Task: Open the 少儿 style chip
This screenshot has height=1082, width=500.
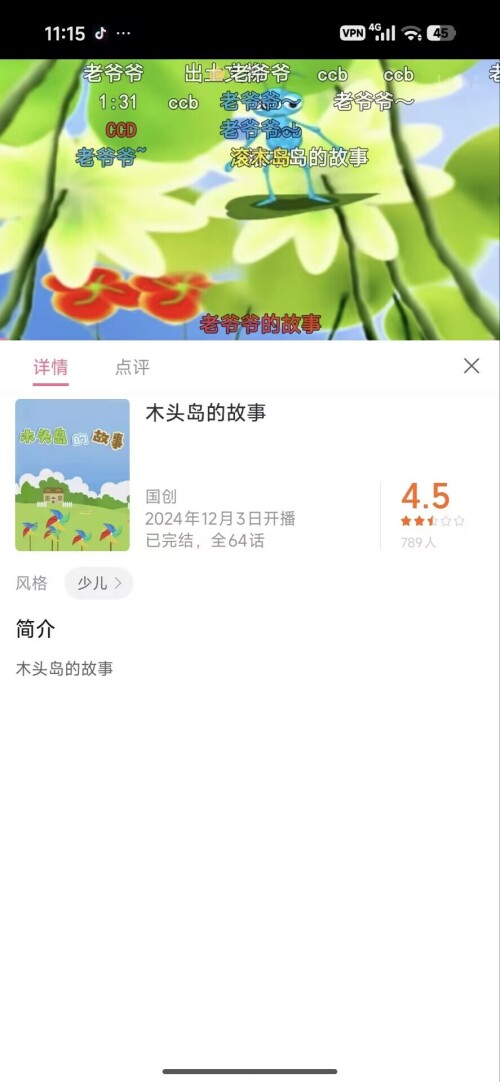Action: 99,584
